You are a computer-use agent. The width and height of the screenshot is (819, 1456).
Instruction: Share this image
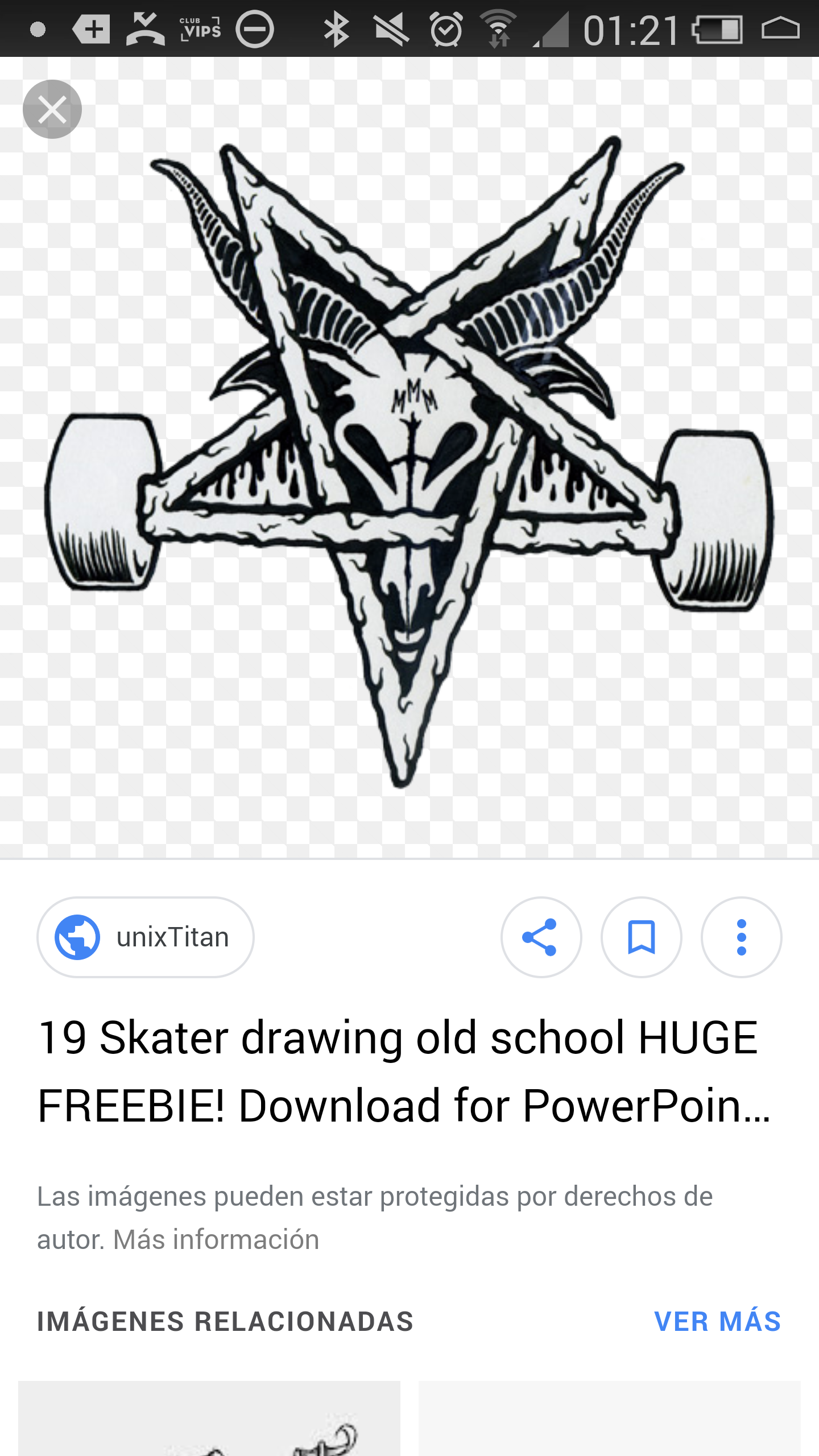coord(541,937)
